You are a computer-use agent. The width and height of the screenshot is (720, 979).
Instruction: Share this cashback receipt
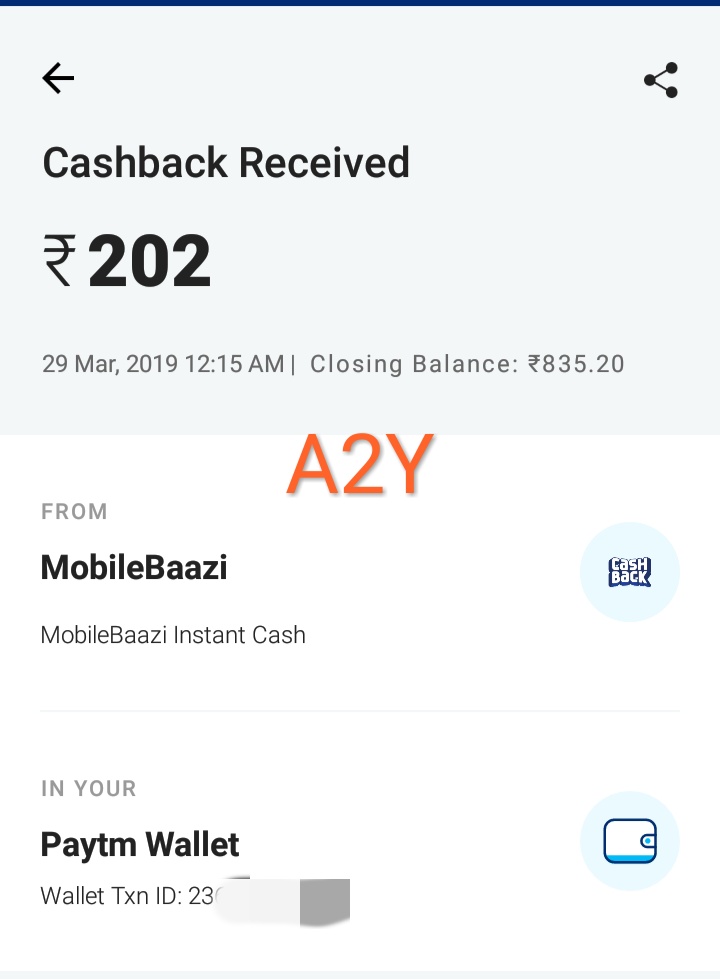coord(661,80)
